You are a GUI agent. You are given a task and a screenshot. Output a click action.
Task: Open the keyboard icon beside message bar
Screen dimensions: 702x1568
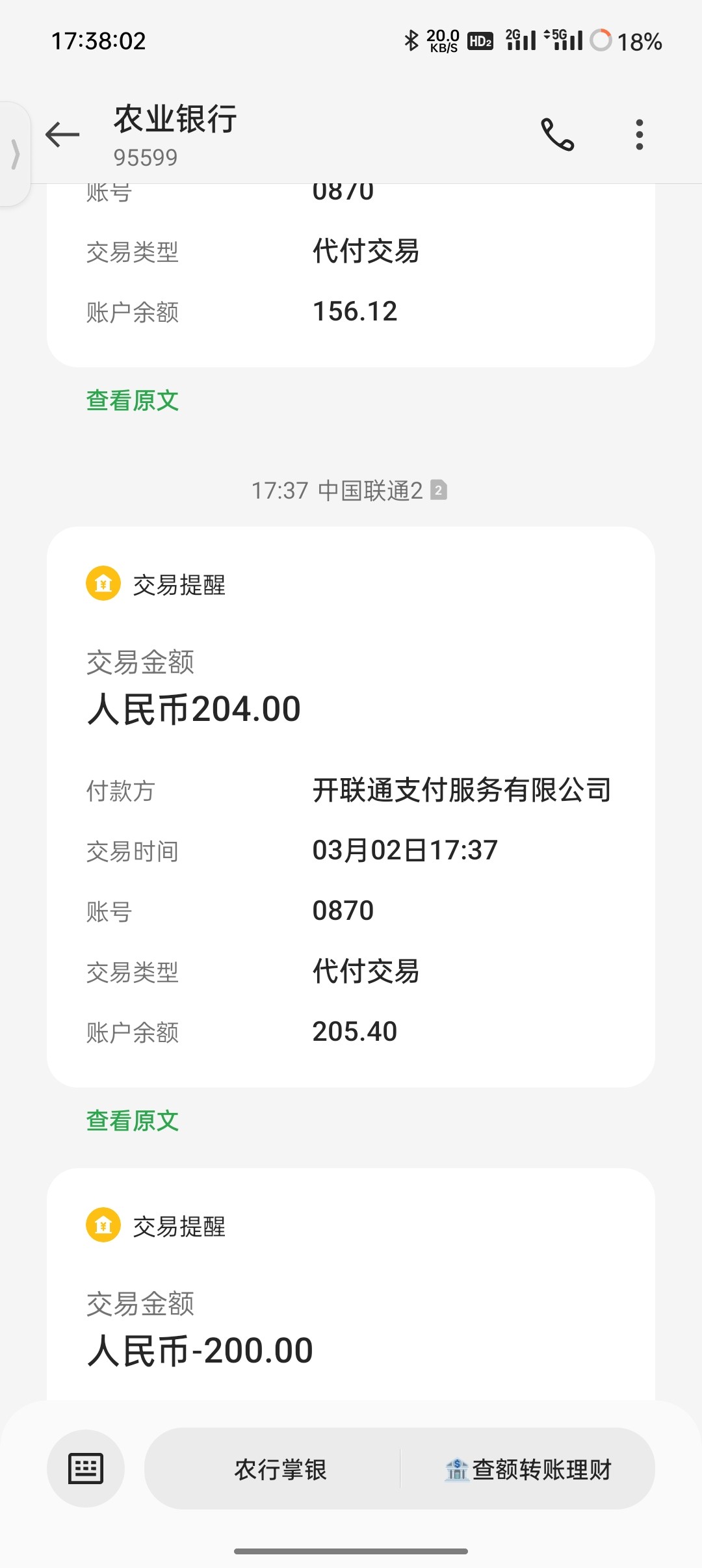coord(85,1469)
